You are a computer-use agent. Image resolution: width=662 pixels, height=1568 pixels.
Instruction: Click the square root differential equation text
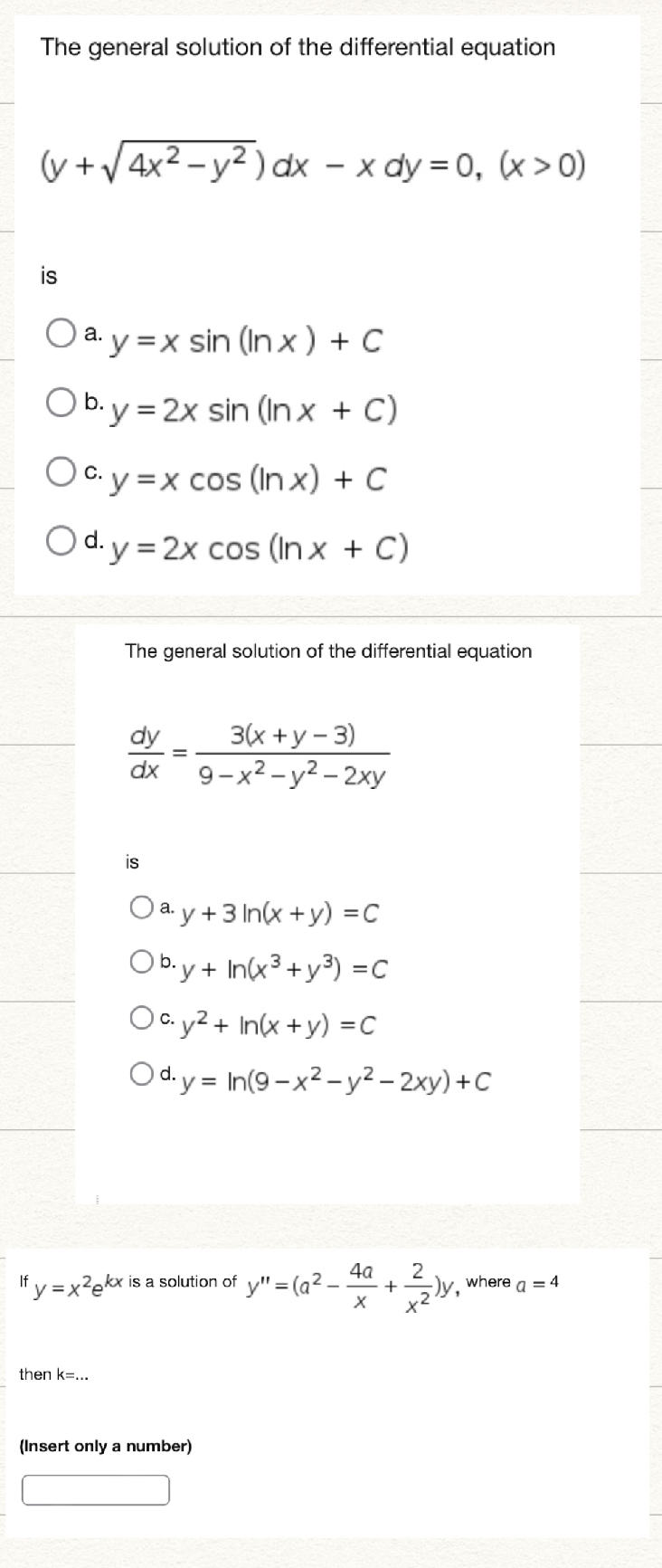[x=312, y=165]
